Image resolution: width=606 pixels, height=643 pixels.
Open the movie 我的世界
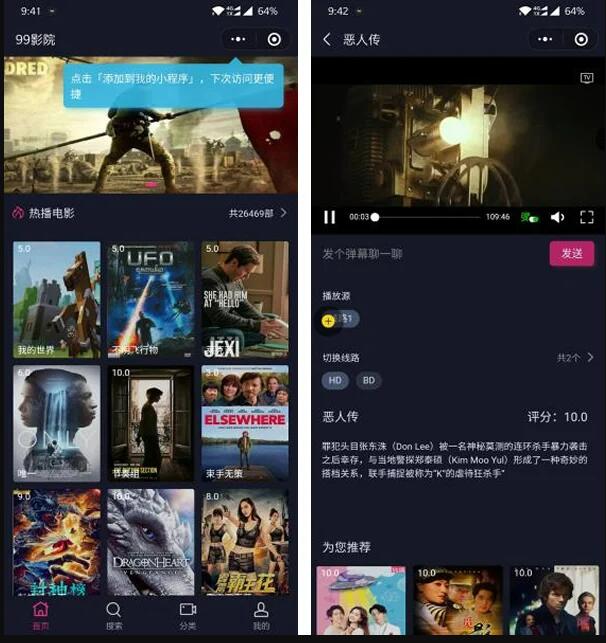(56, 300)
